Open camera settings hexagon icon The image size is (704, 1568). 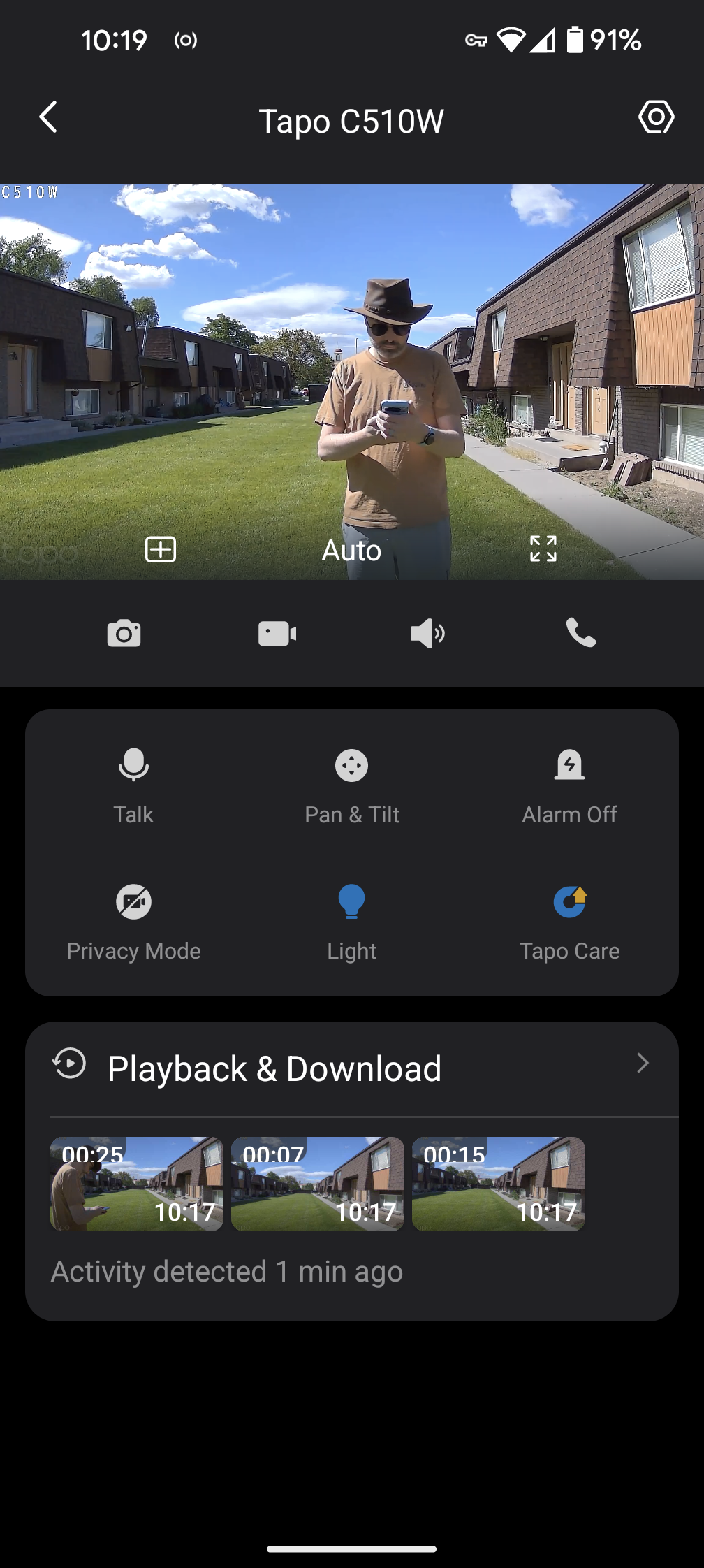pyautogui.click(x=656, y=117)
